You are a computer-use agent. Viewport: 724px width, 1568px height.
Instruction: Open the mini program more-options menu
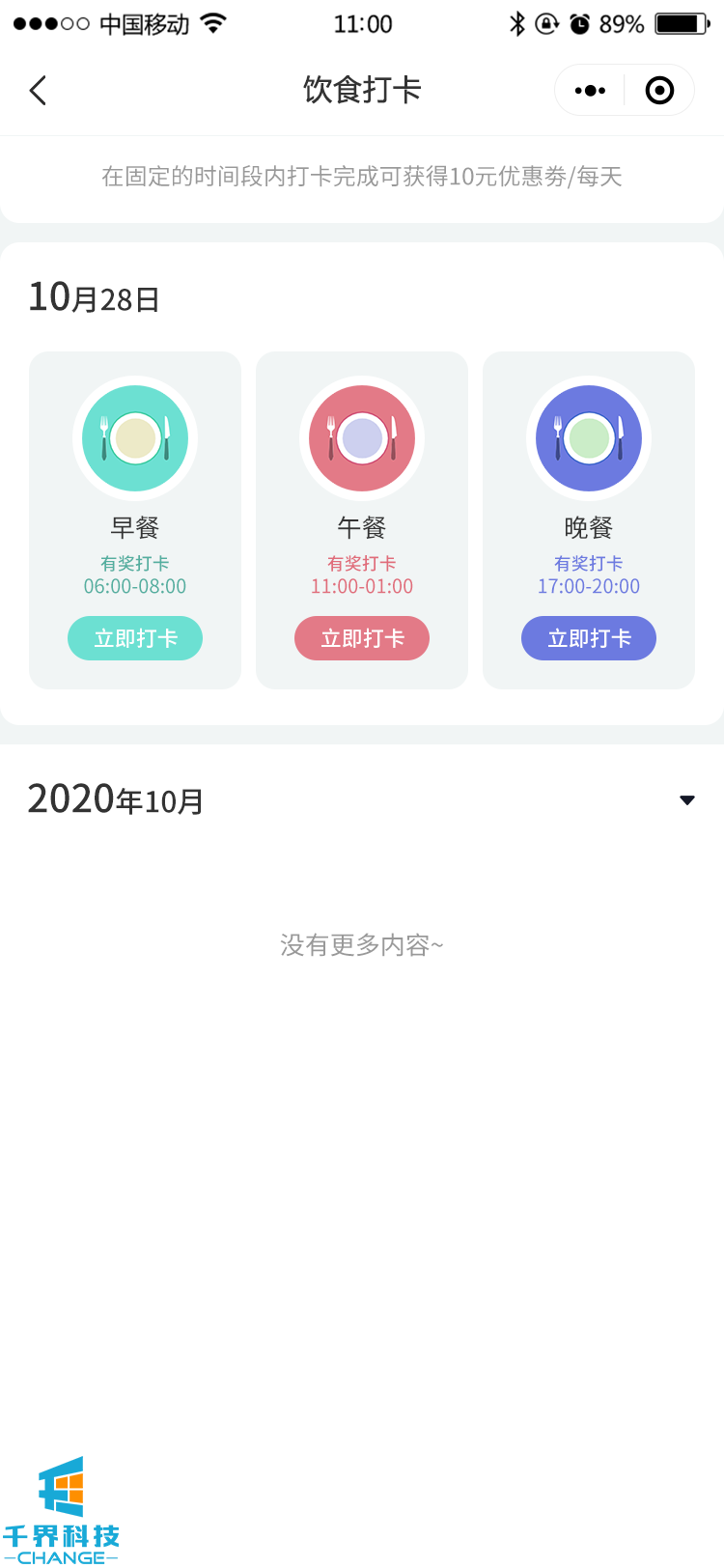(x=590, y=91)
